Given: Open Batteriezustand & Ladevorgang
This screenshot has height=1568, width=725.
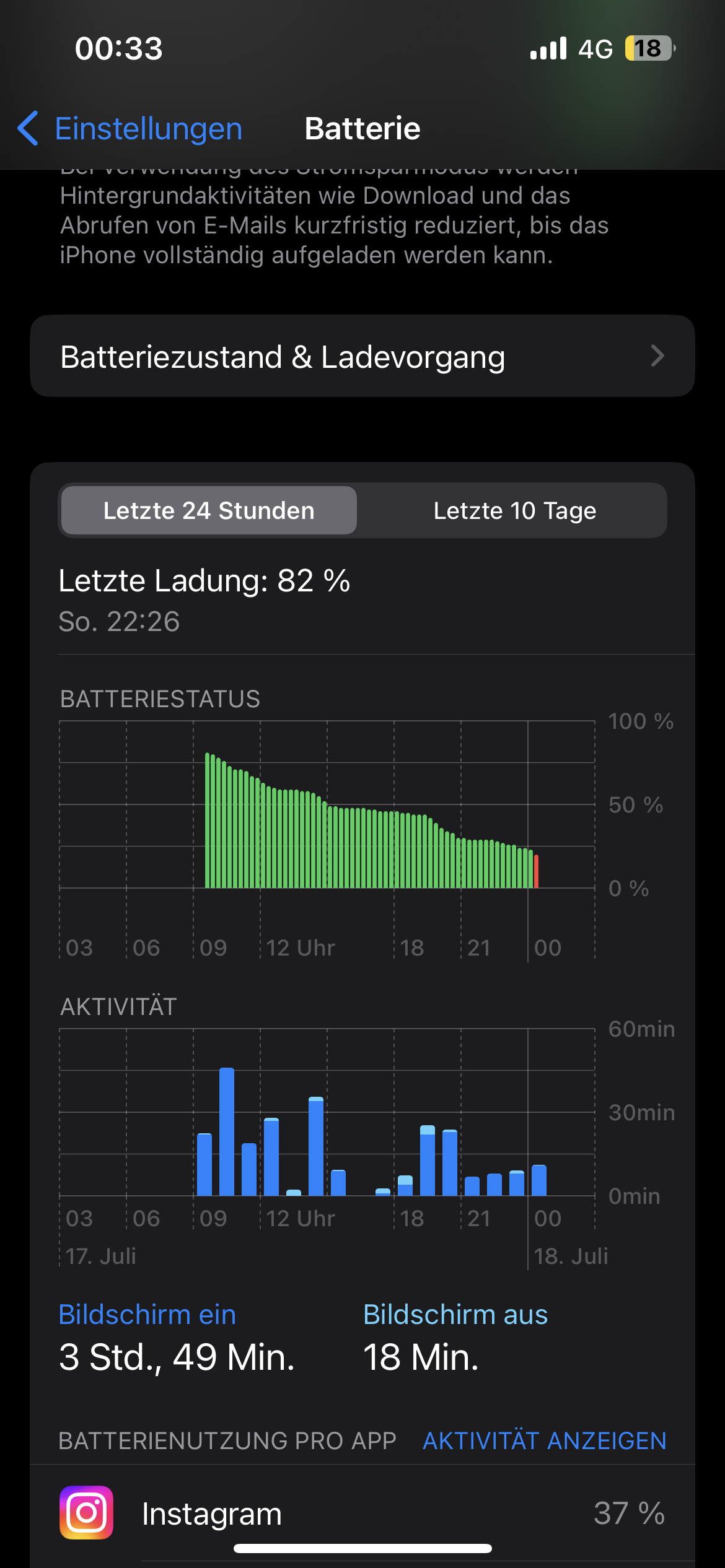Looking at the screenshot, I should pos(362,356).
